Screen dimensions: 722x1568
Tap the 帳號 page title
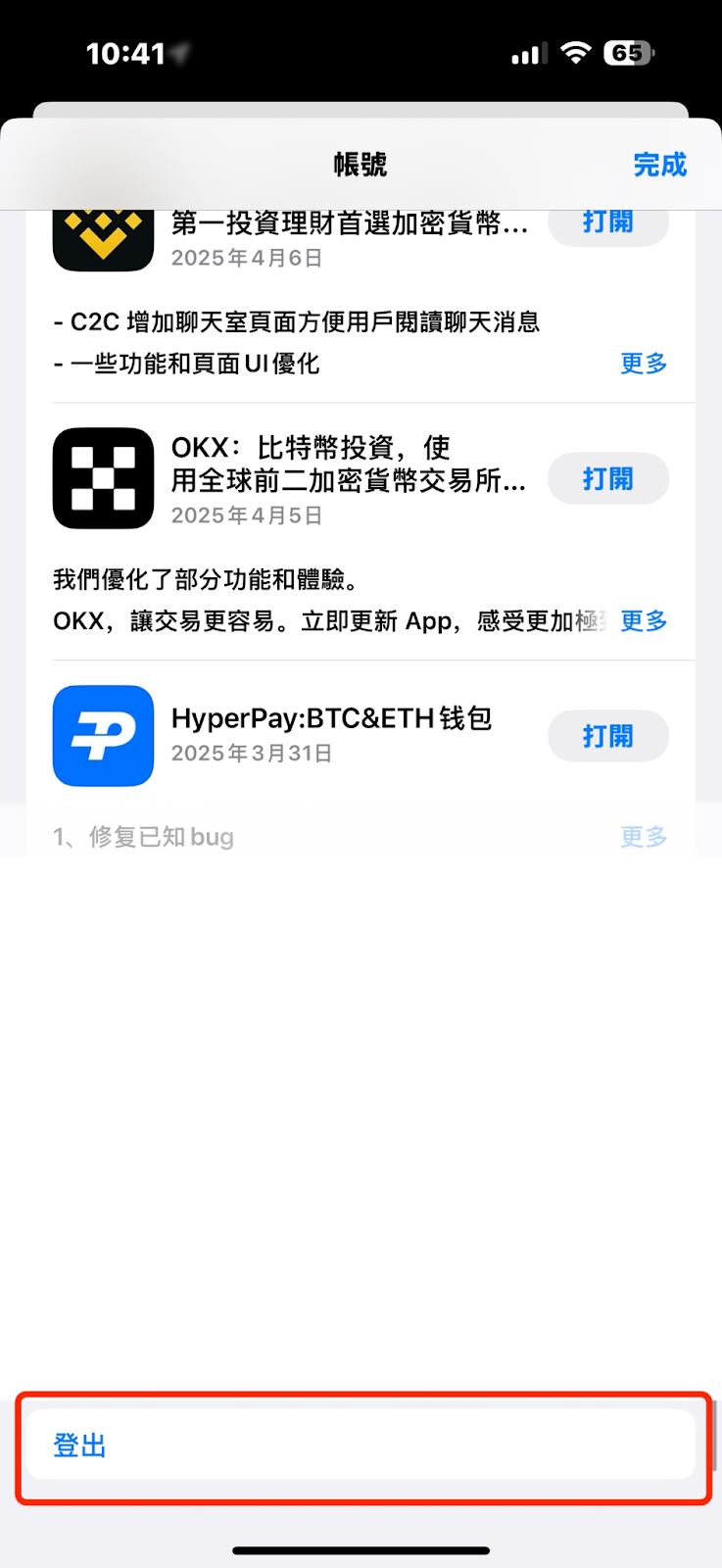pos(361,164)
